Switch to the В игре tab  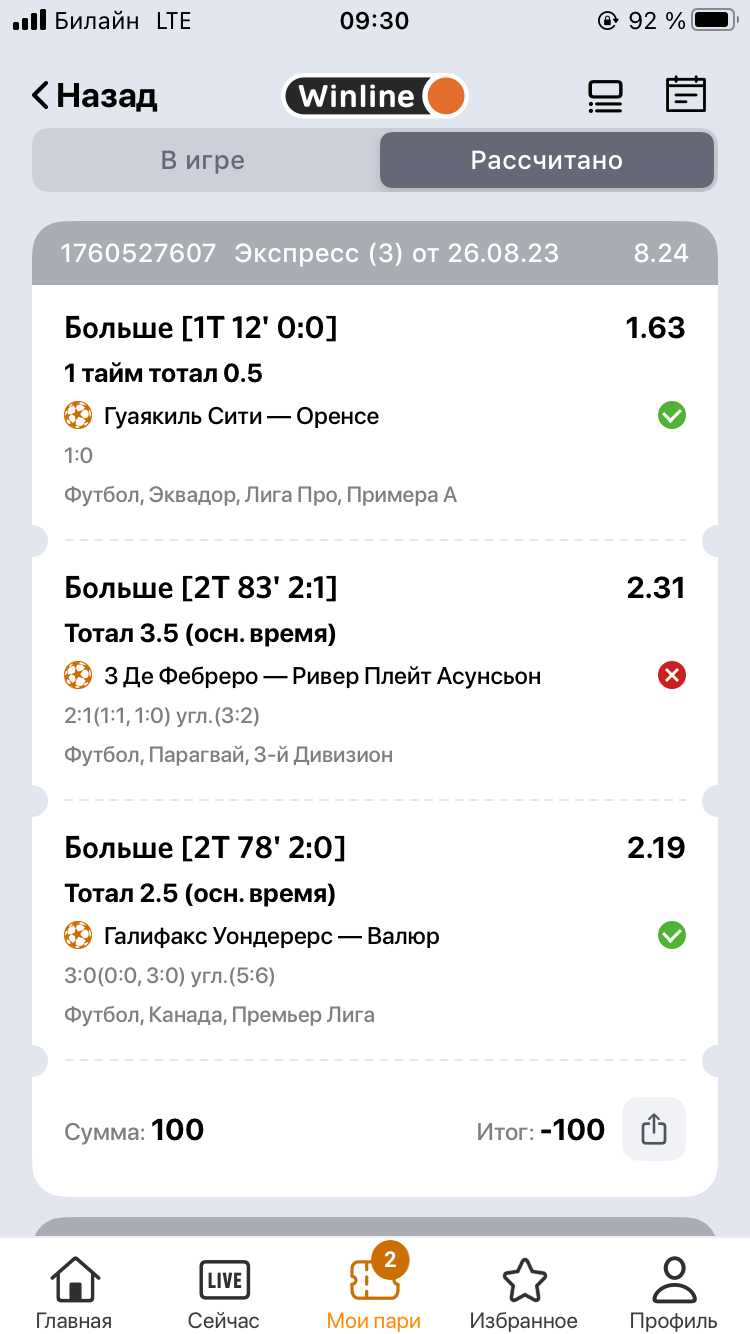203,160
